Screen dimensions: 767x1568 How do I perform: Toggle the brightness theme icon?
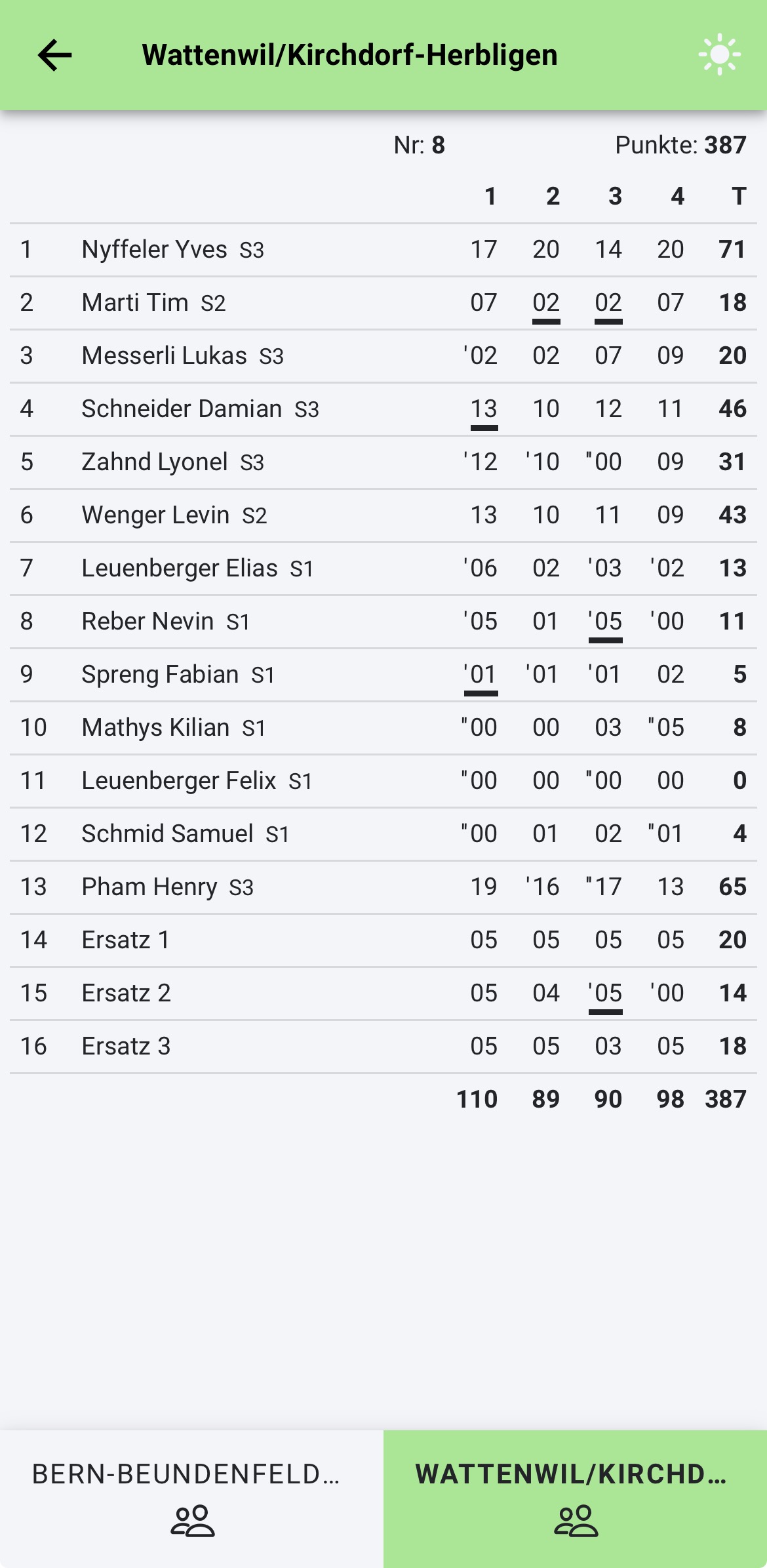tap(719, 55)
